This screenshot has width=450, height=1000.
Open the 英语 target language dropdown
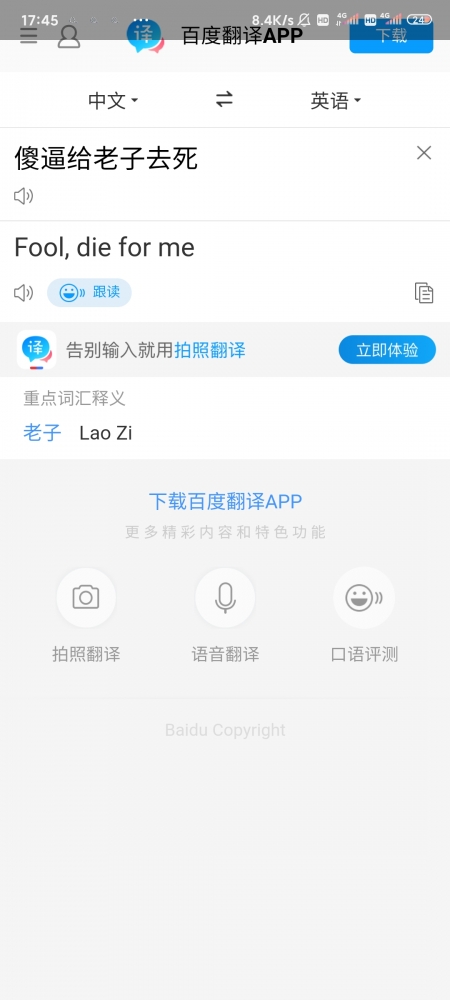(x=335, y=101)
